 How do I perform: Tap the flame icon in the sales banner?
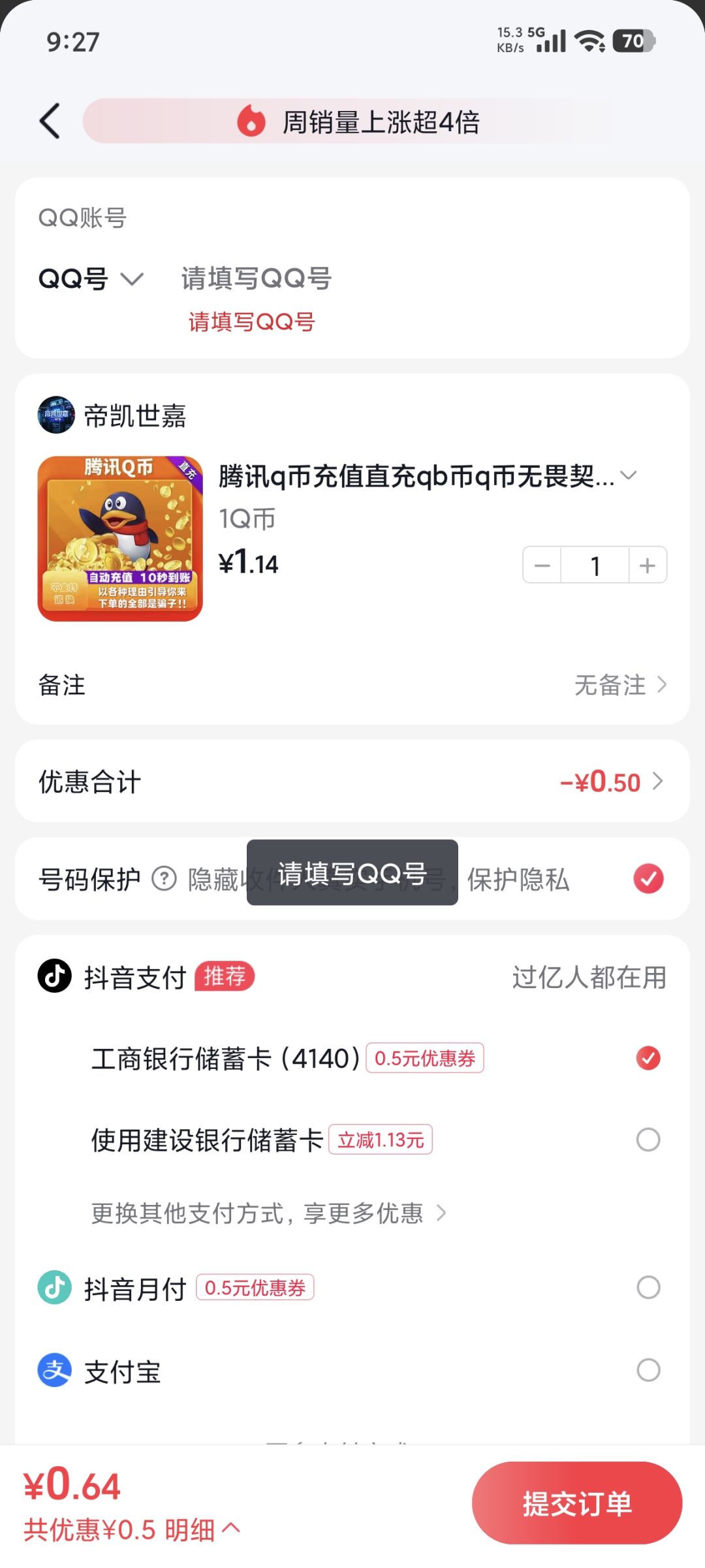click(x=250, y=121)
